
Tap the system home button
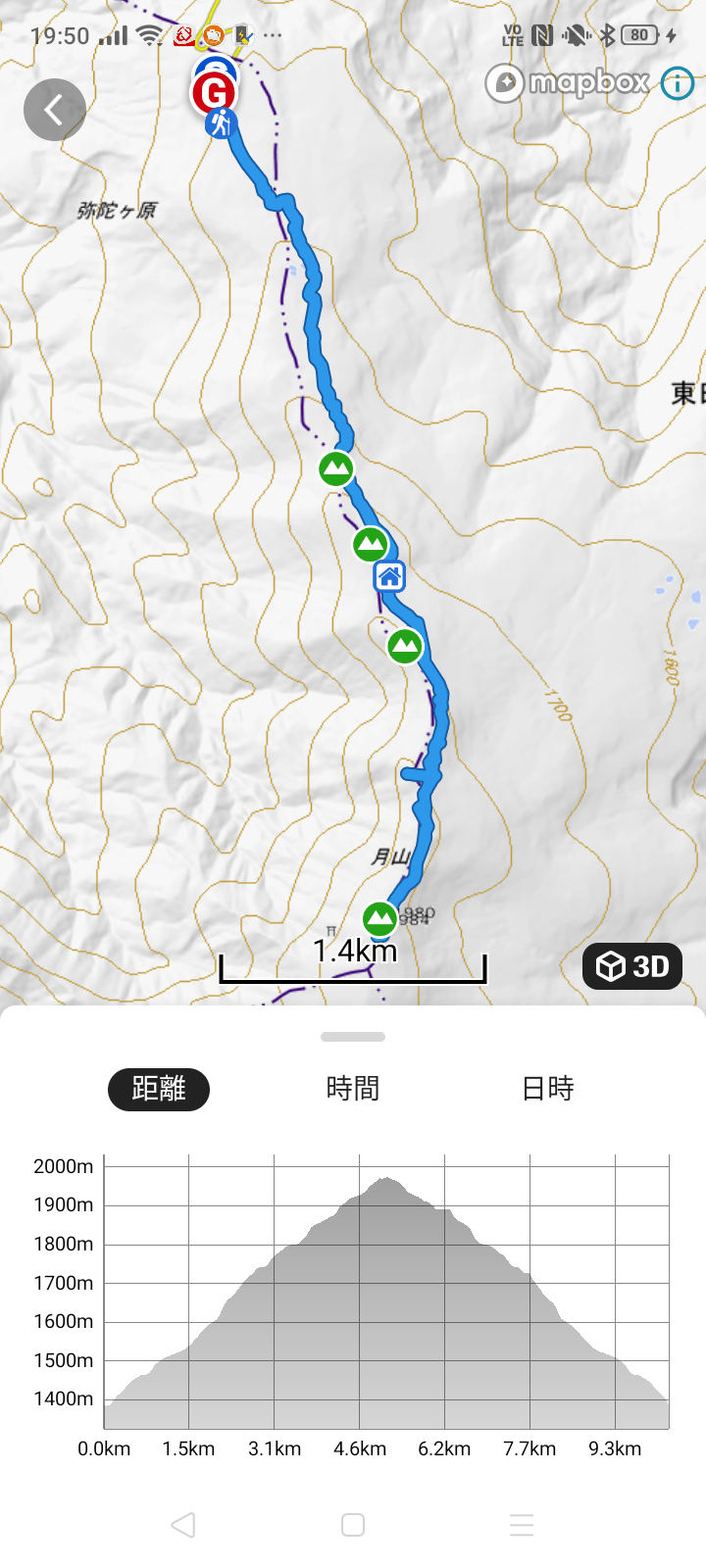353,1525
